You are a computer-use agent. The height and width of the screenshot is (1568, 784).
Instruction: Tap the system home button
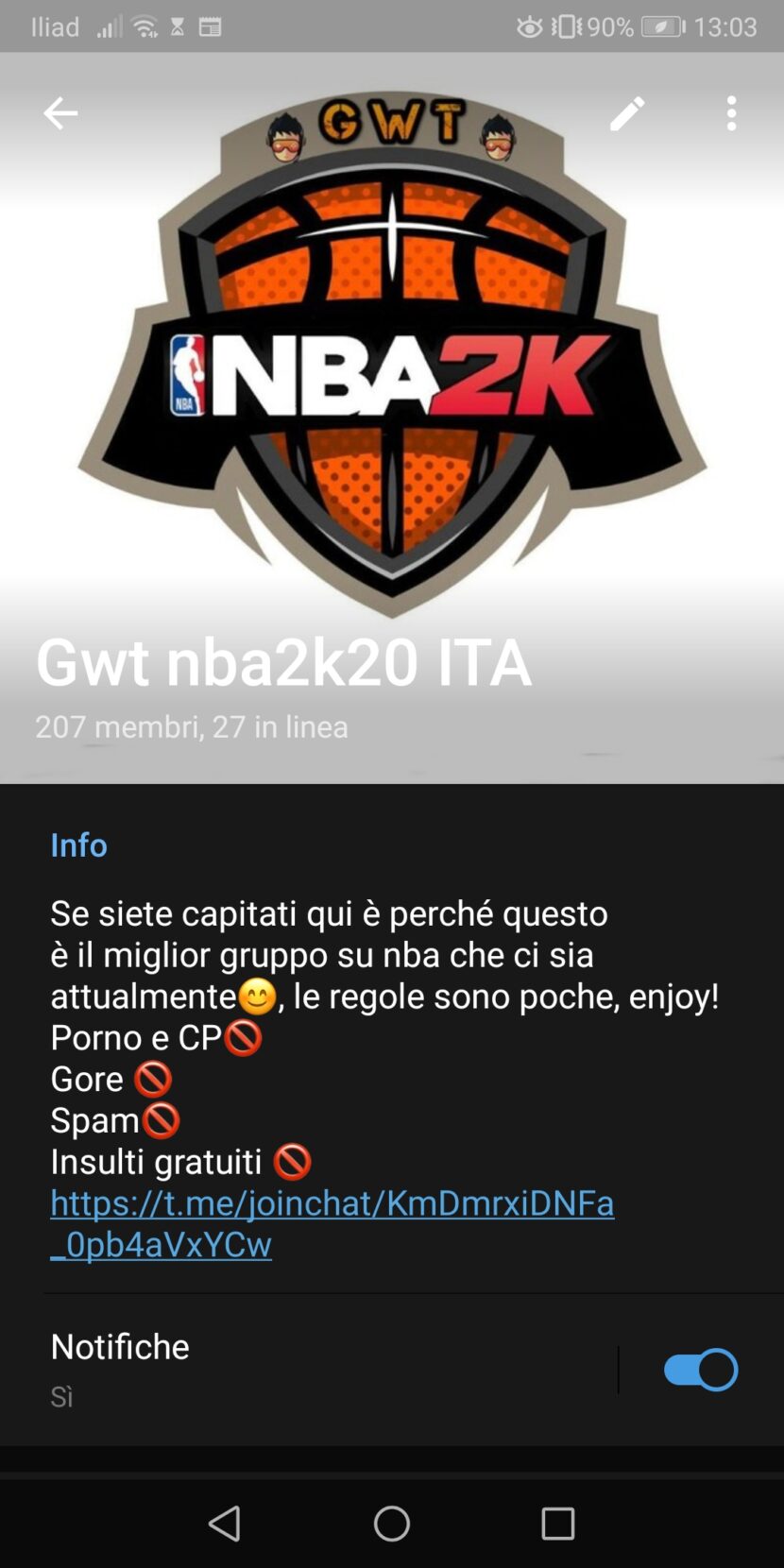pyautogui.click(x=392, y=1523)
